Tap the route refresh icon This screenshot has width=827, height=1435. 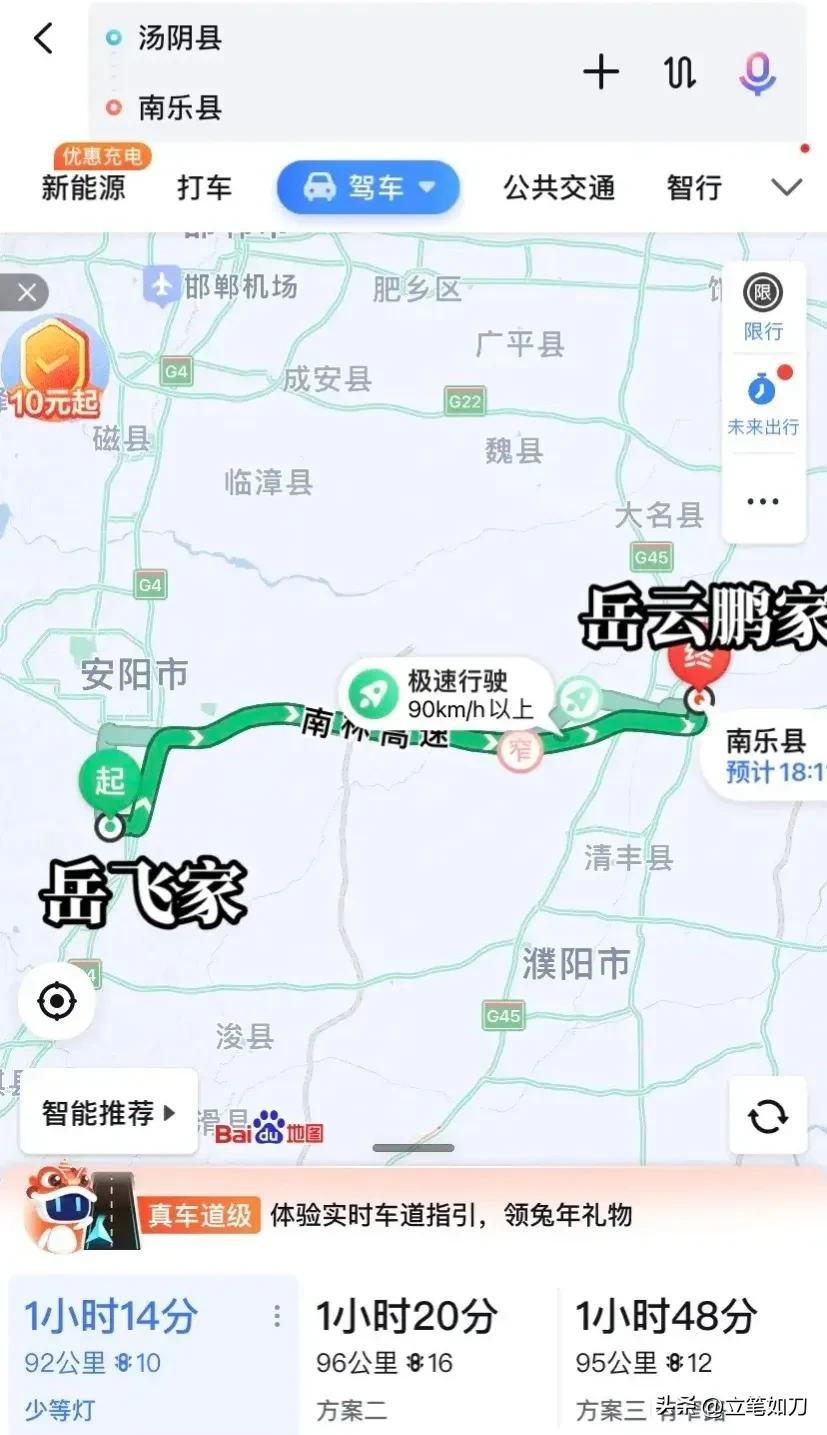pyautogui.click(x=766, y=1113)
